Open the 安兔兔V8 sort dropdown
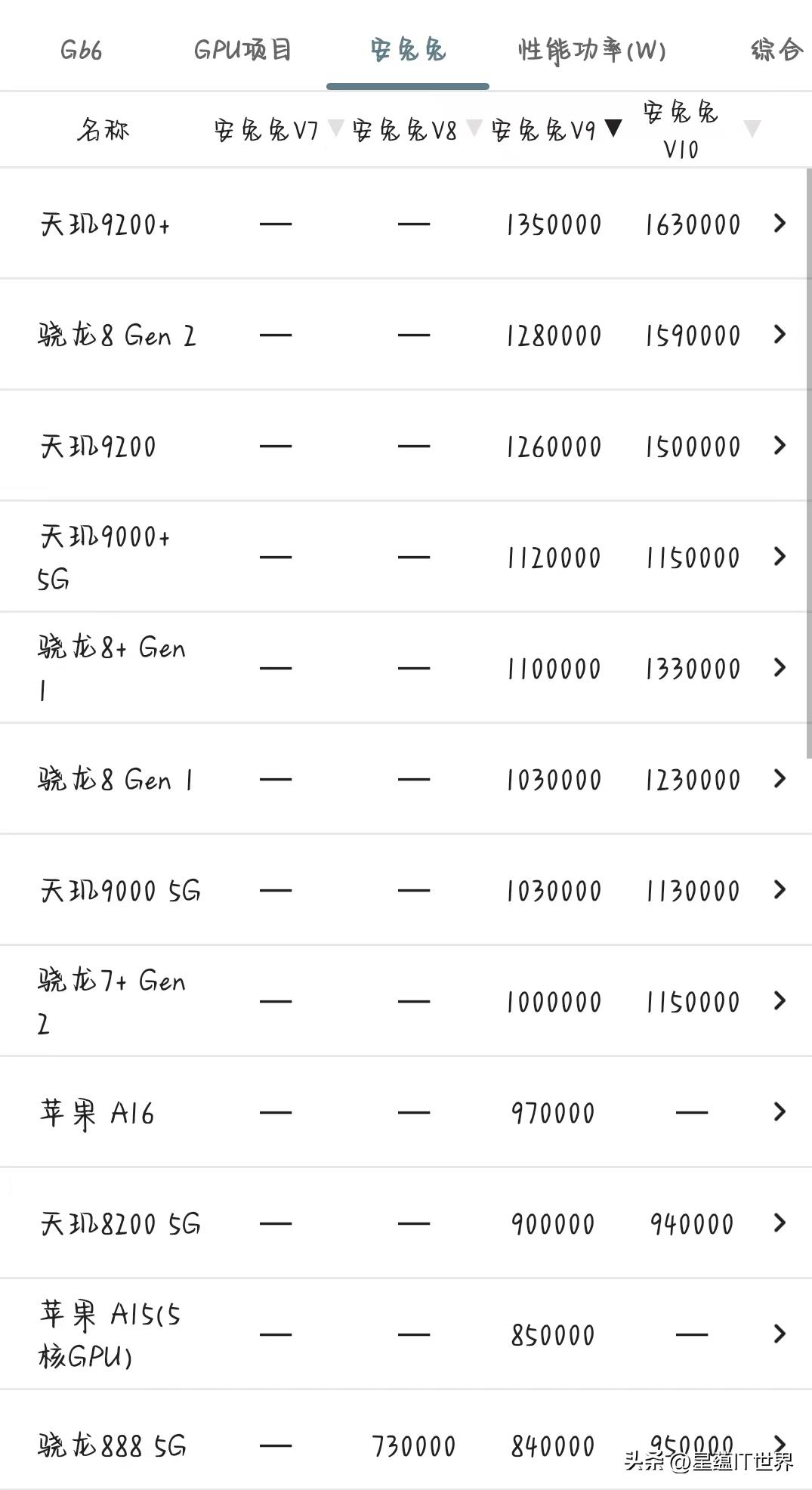 (474, 130)
